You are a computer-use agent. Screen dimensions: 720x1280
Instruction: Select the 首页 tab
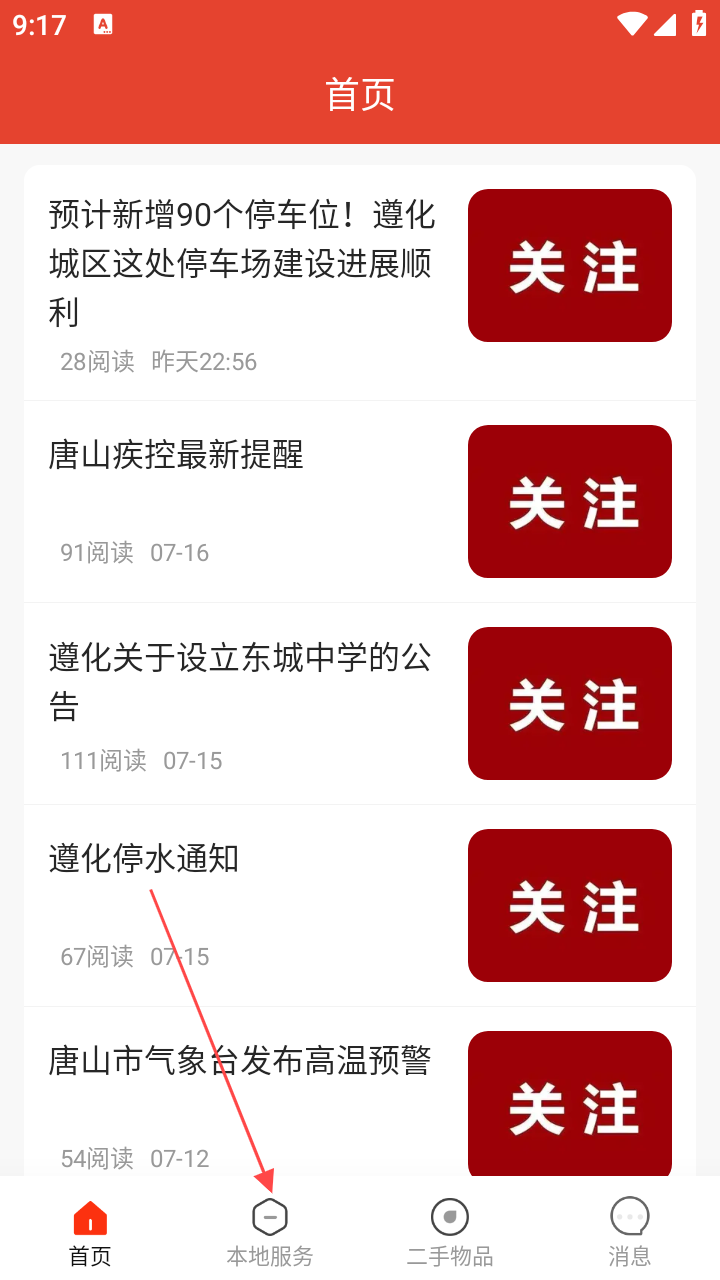90,1231
